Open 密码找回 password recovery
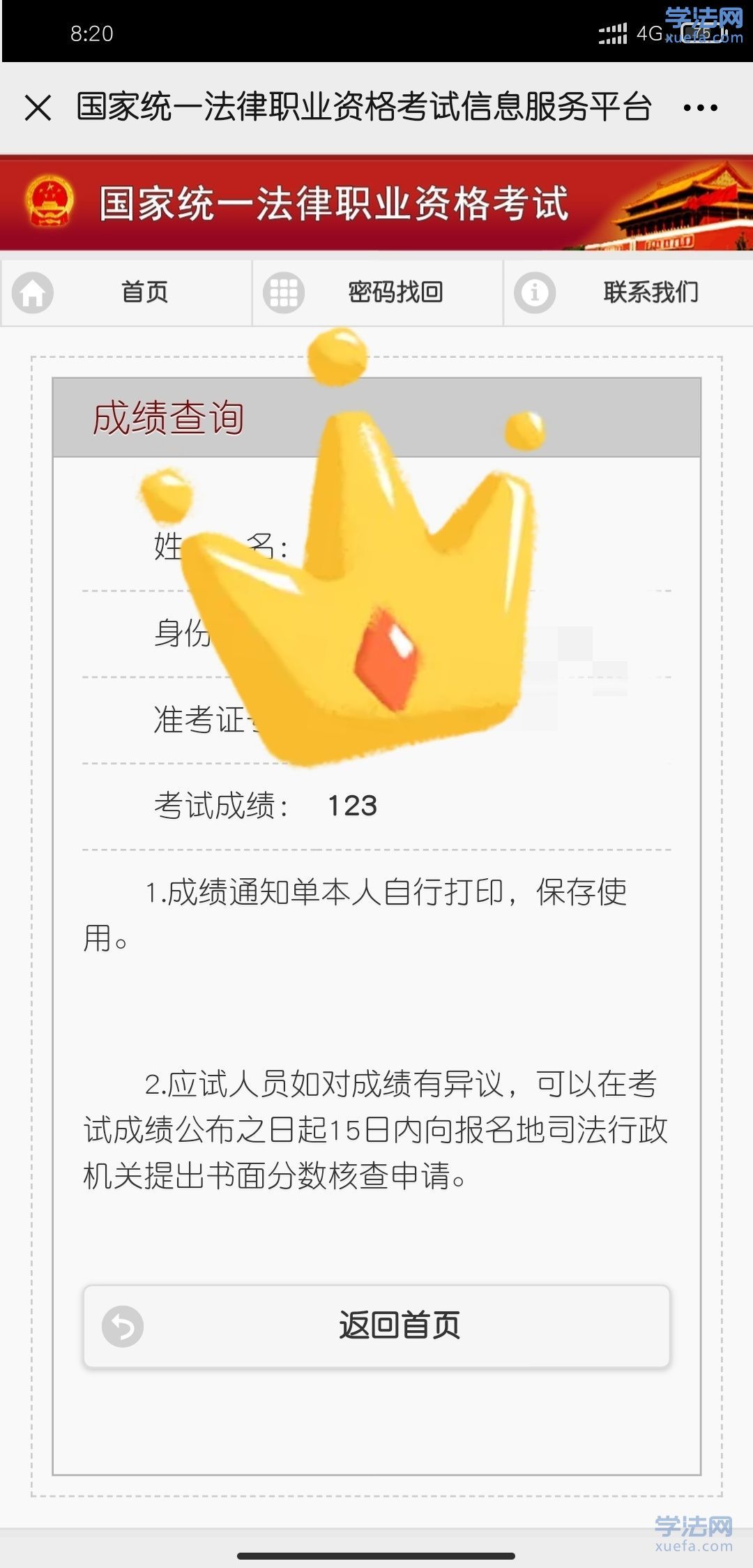753x1568 pixels. click(377, 292)
